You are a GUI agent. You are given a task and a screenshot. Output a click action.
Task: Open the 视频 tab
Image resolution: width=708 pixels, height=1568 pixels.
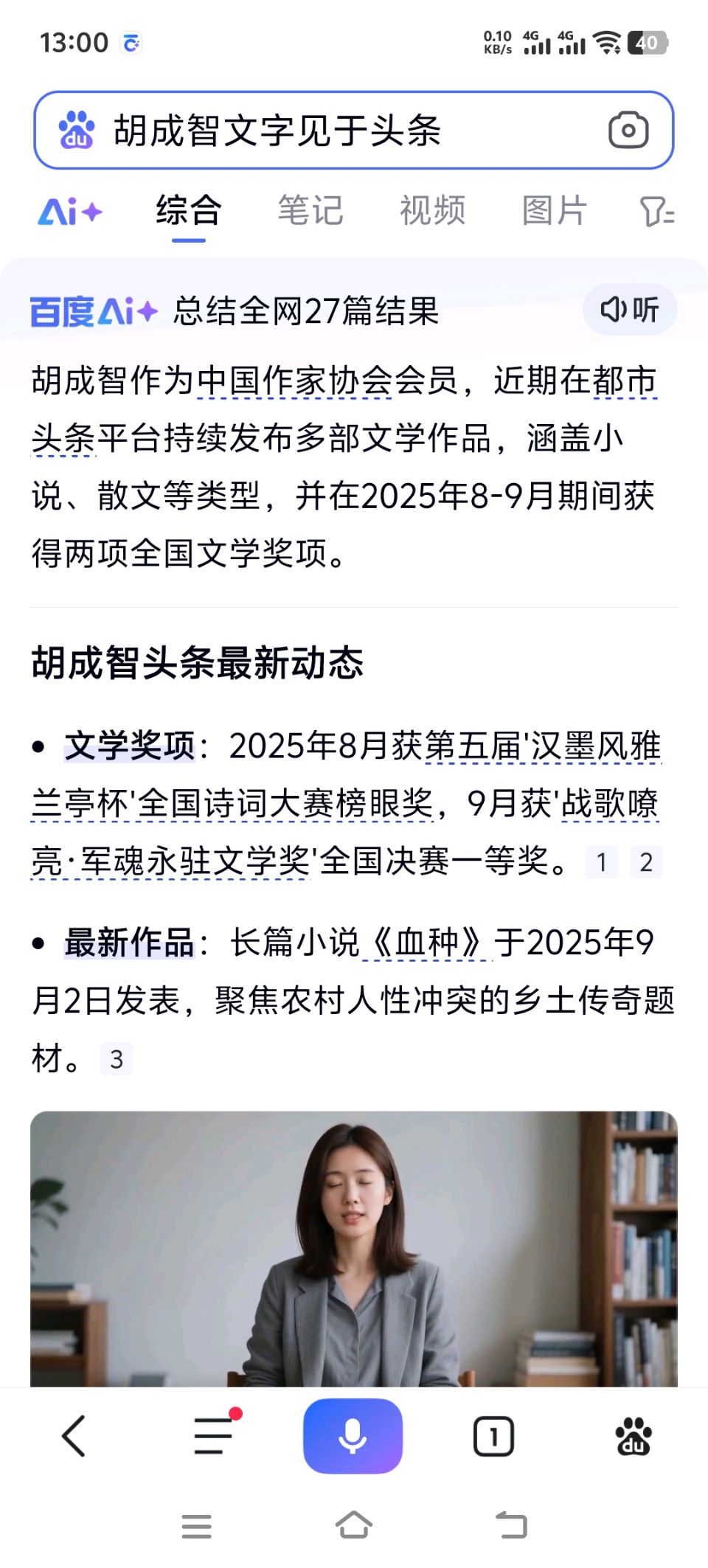(432, 211)
